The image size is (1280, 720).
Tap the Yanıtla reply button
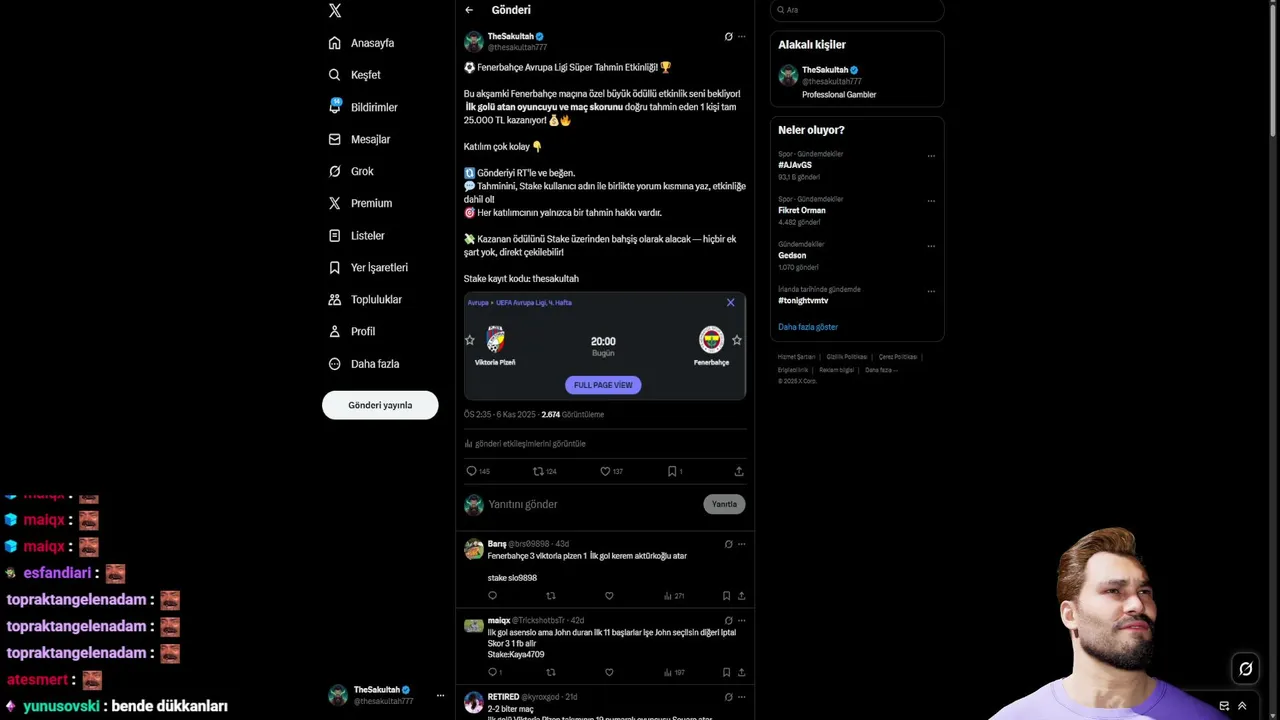724,504
